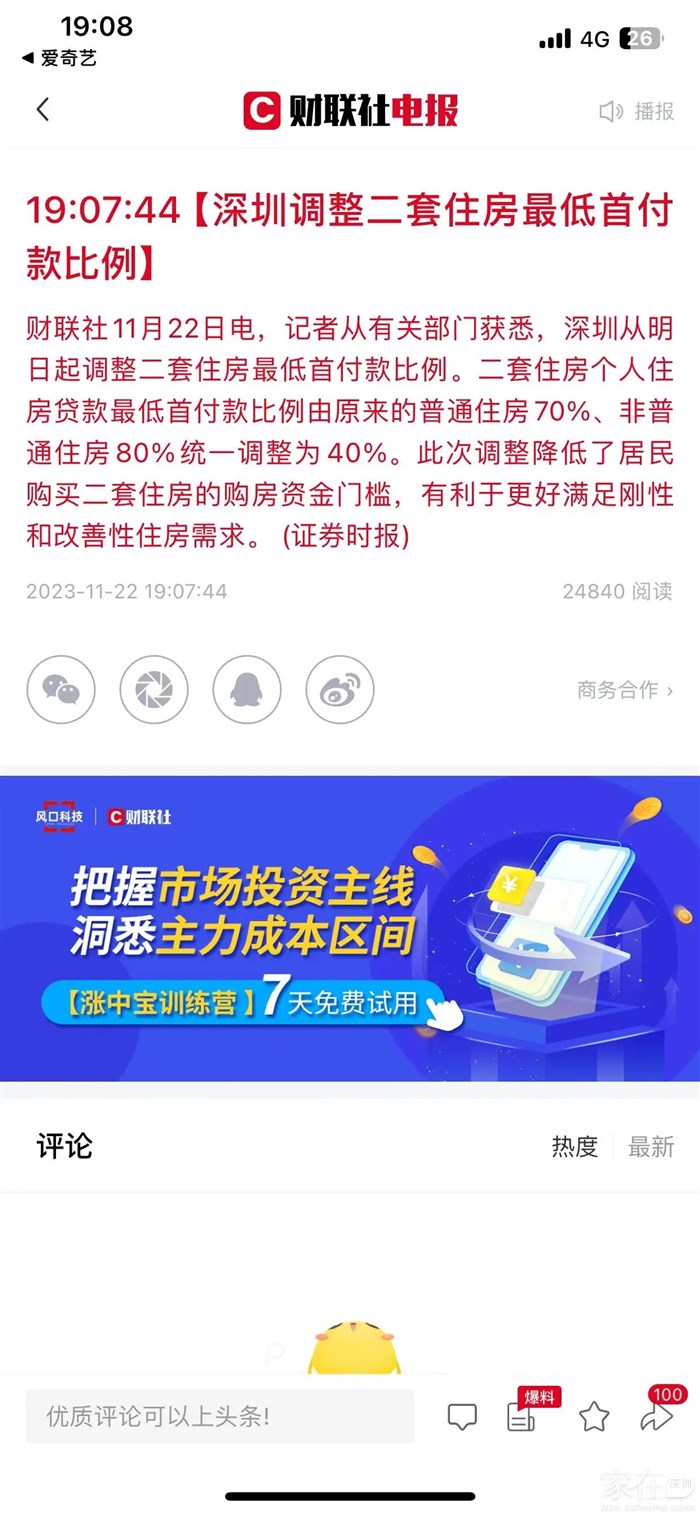Screen dimensions: 700x1514
Task: Open the 涨中宝训练营 free trial banner
Action: [x=349, y=928]
